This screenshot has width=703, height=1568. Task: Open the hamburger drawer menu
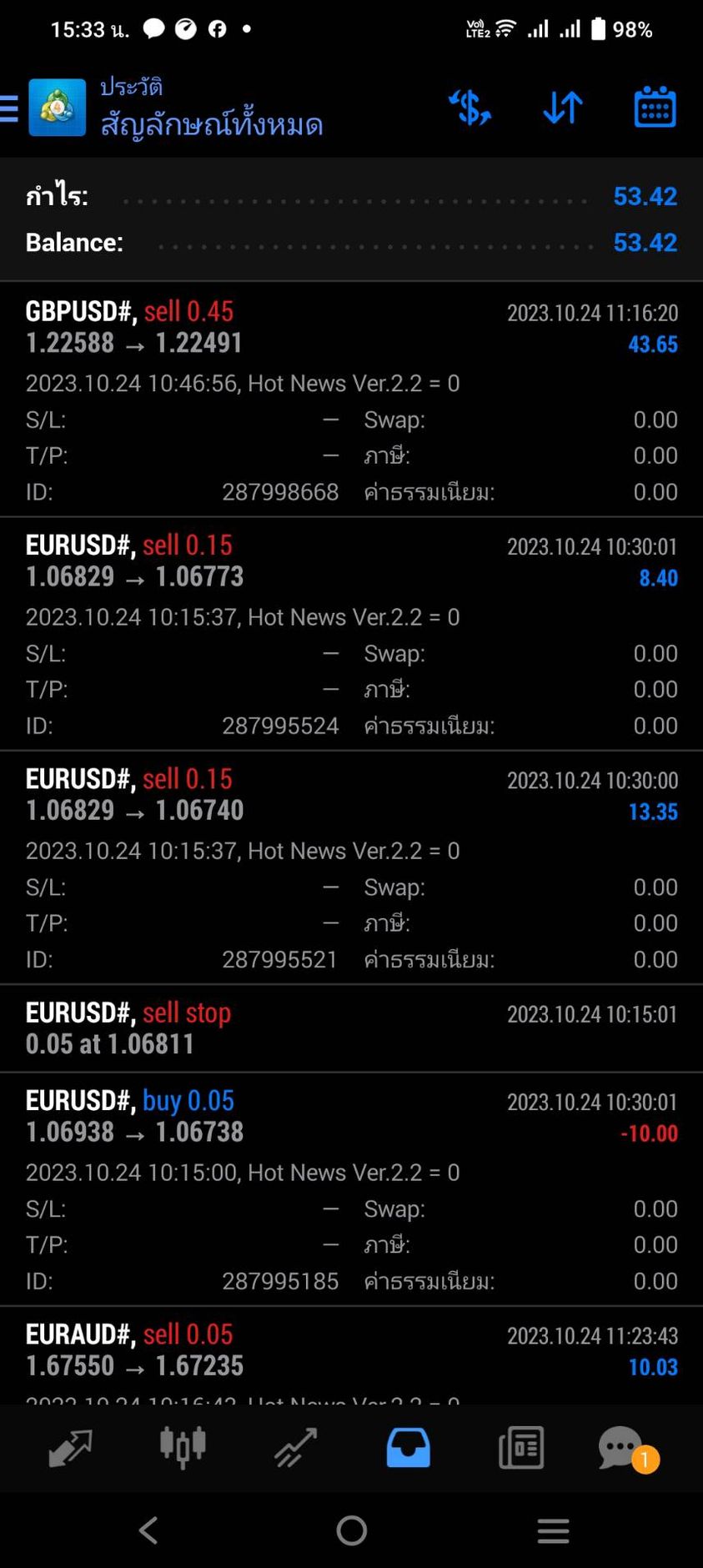9,108
